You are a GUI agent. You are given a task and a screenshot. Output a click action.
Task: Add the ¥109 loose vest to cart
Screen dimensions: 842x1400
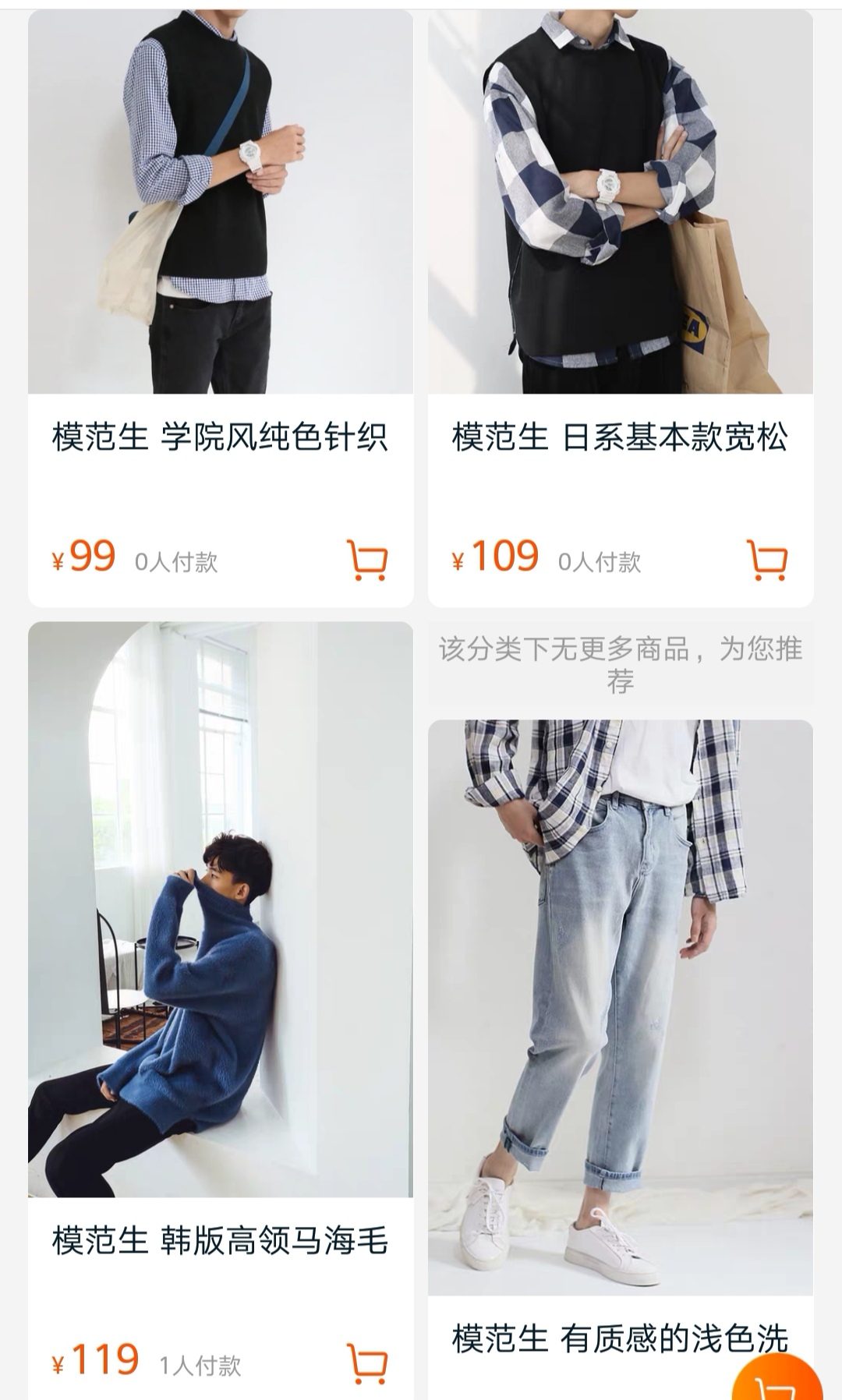[767, 560]
